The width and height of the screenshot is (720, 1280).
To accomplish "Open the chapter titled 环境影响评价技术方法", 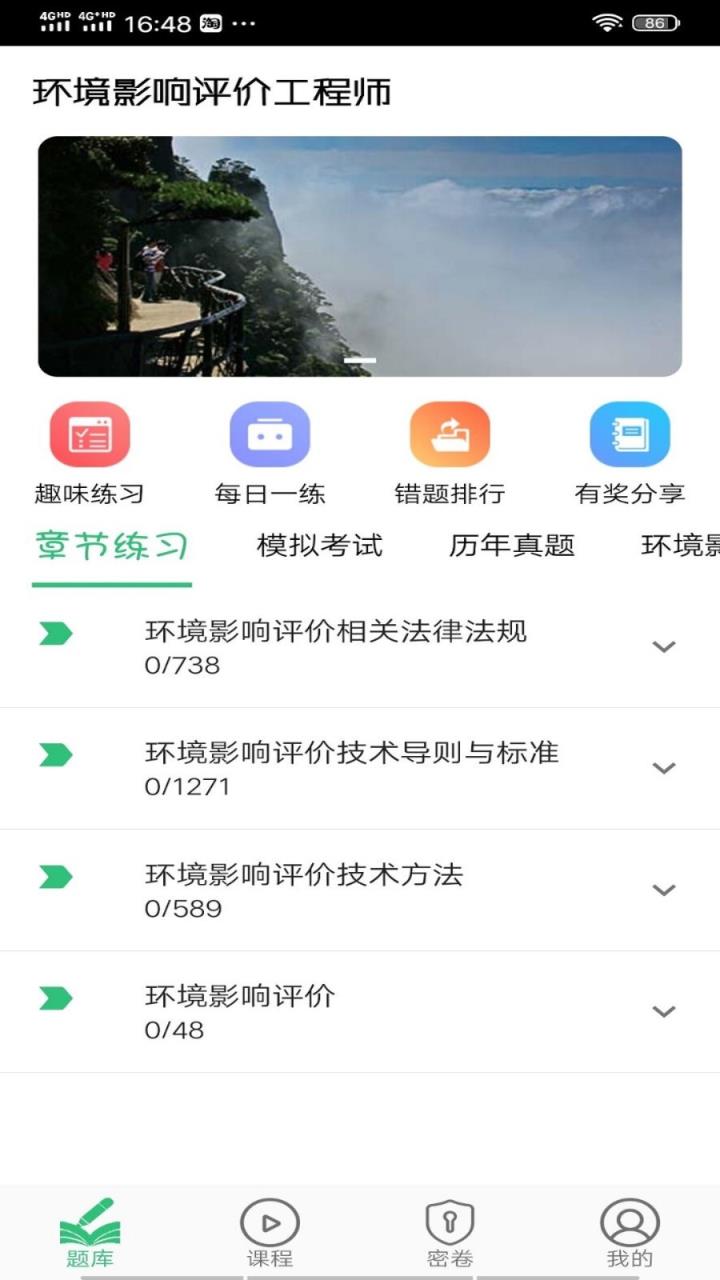I will point(306,875).
